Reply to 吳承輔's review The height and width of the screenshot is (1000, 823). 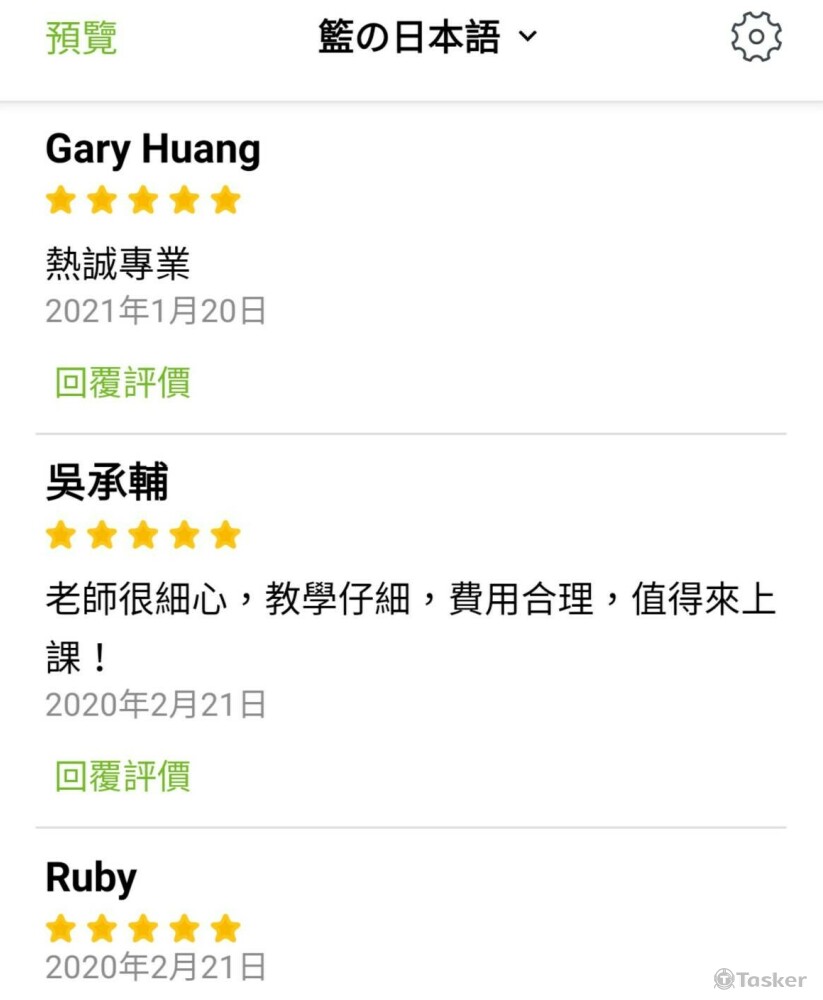[122, 776]
